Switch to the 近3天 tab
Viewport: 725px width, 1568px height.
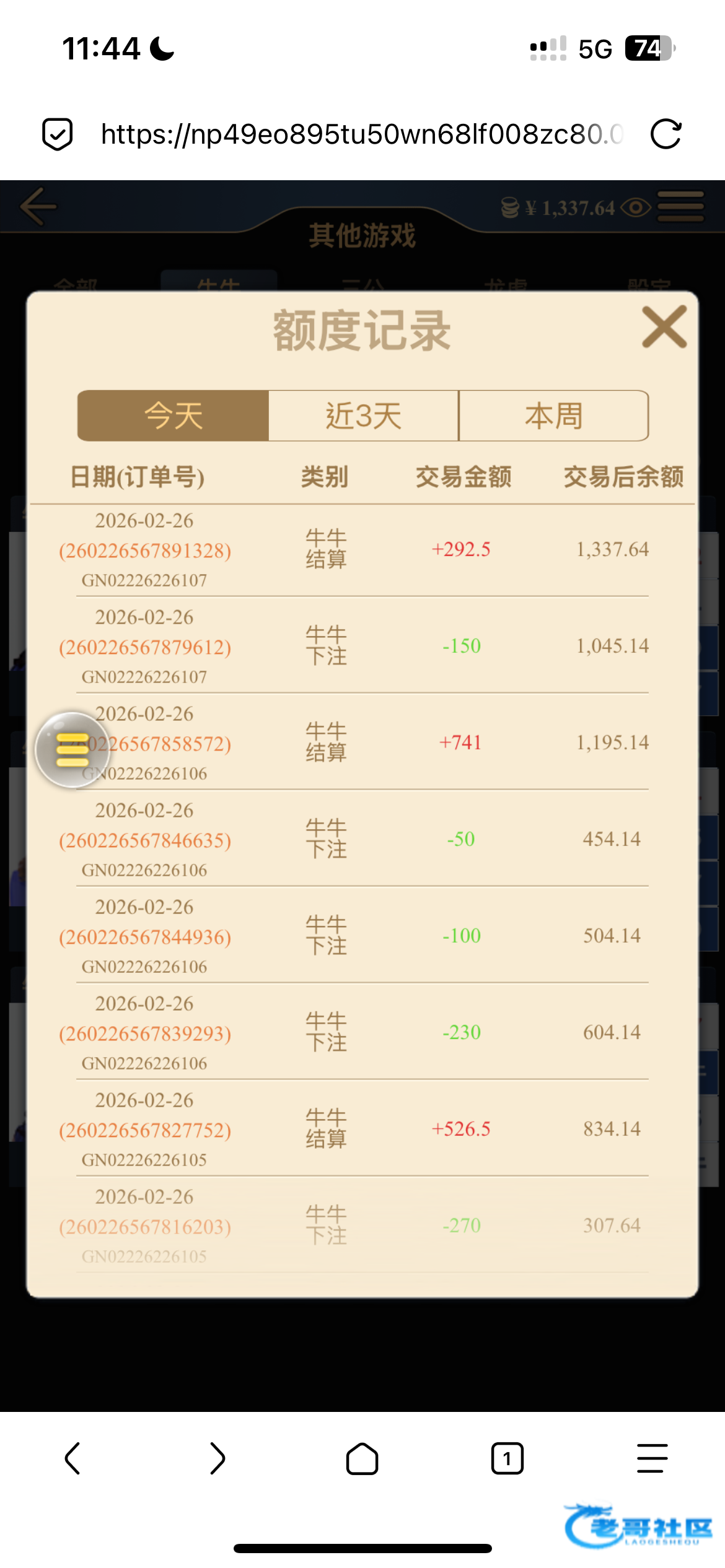(364, 416)
